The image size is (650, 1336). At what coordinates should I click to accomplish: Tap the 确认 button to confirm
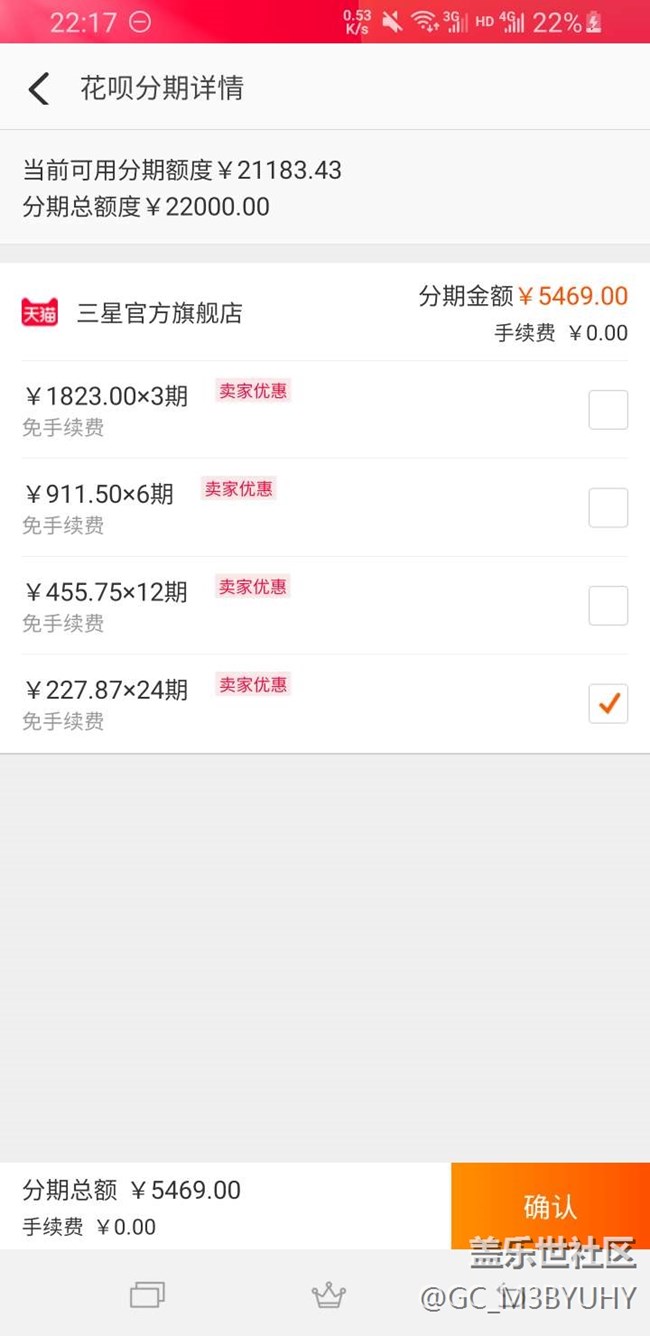click(550, 1206)
